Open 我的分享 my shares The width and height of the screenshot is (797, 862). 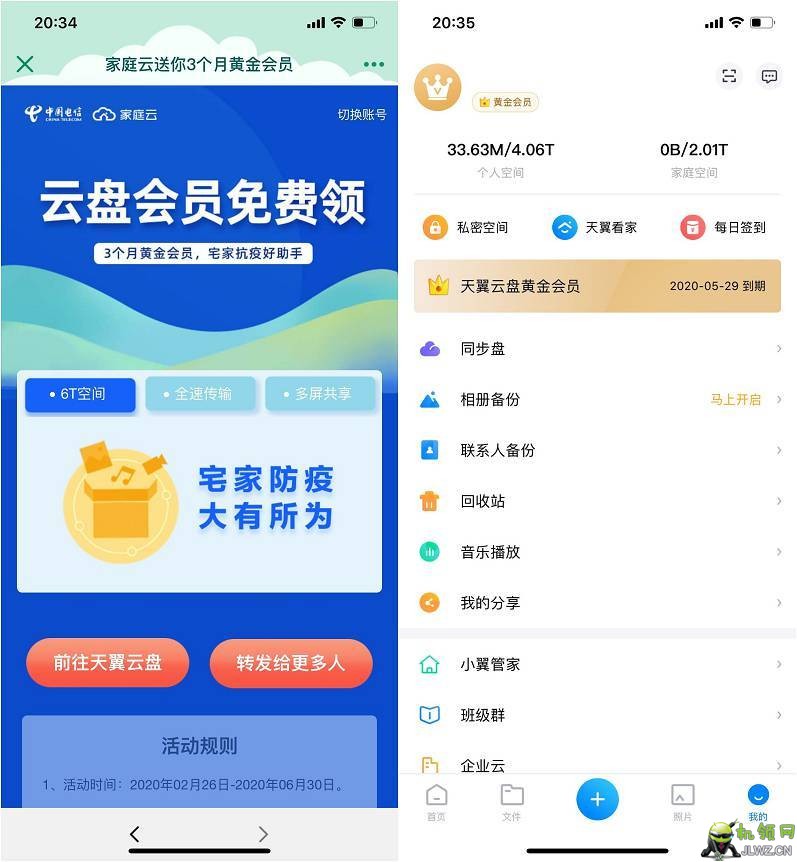coord(597,603)
